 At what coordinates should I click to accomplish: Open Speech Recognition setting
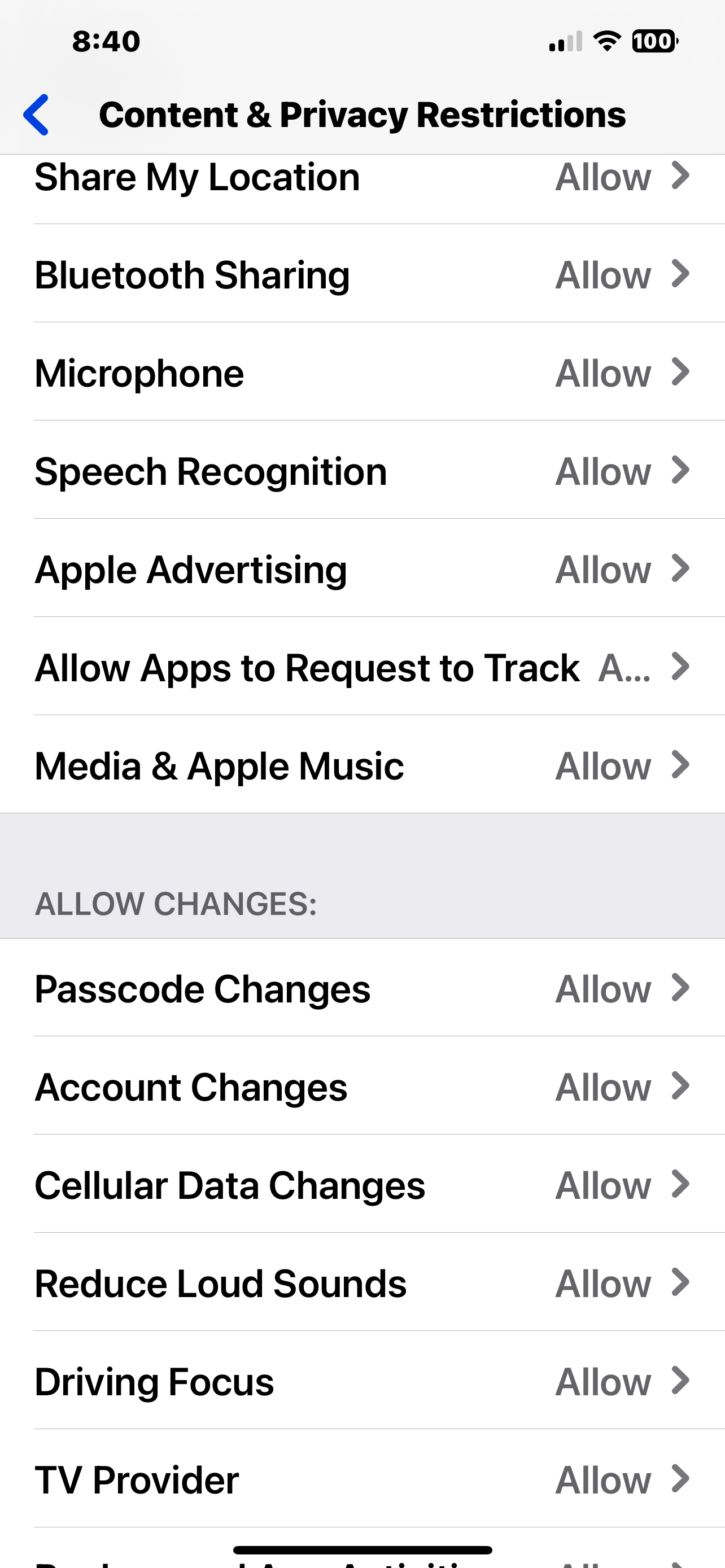[x=362, y=471]
